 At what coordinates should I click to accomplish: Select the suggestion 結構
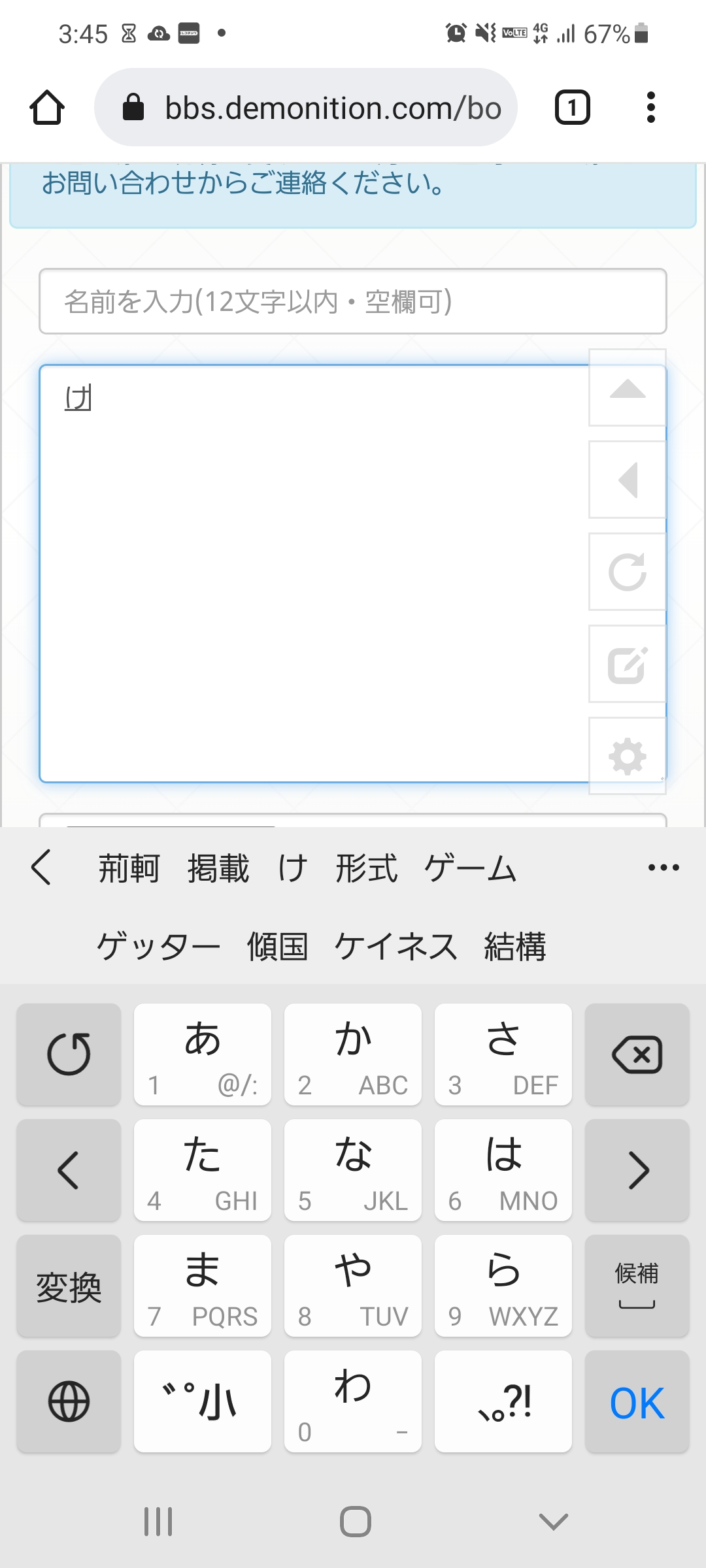coord(515,947)
